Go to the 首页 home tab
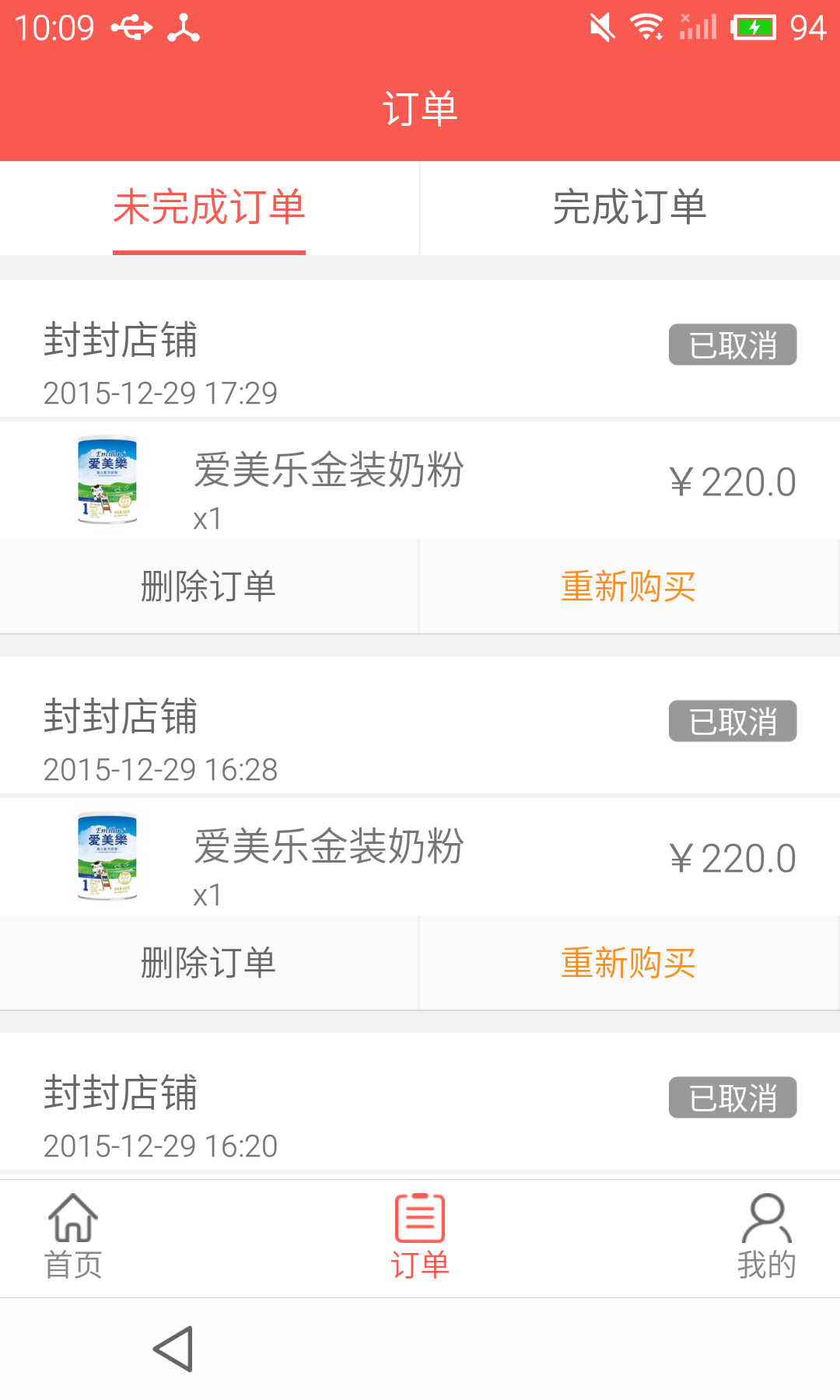 pos(73,1237)
